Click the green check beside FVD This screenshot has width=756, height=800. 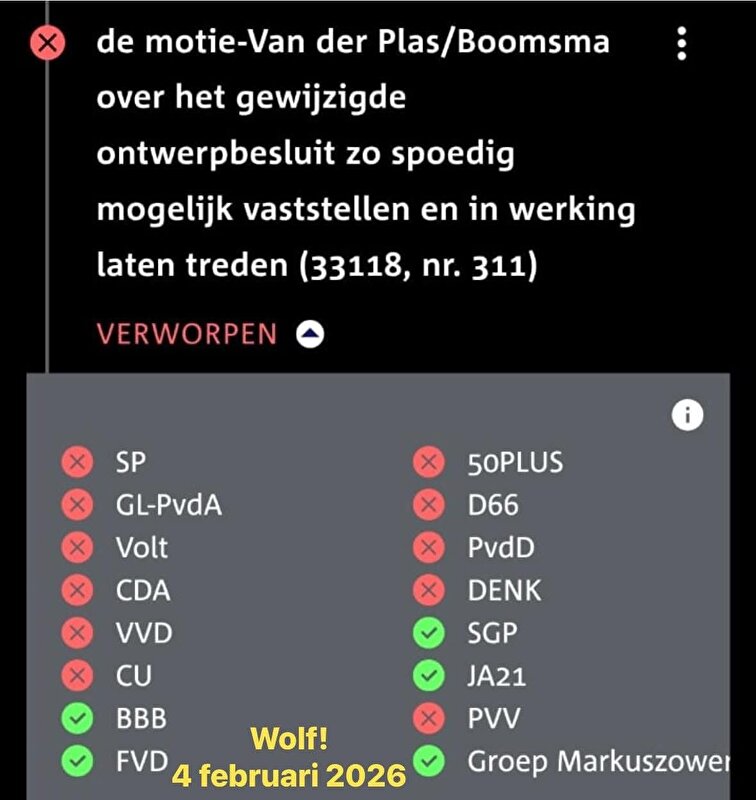click(76, 759)
